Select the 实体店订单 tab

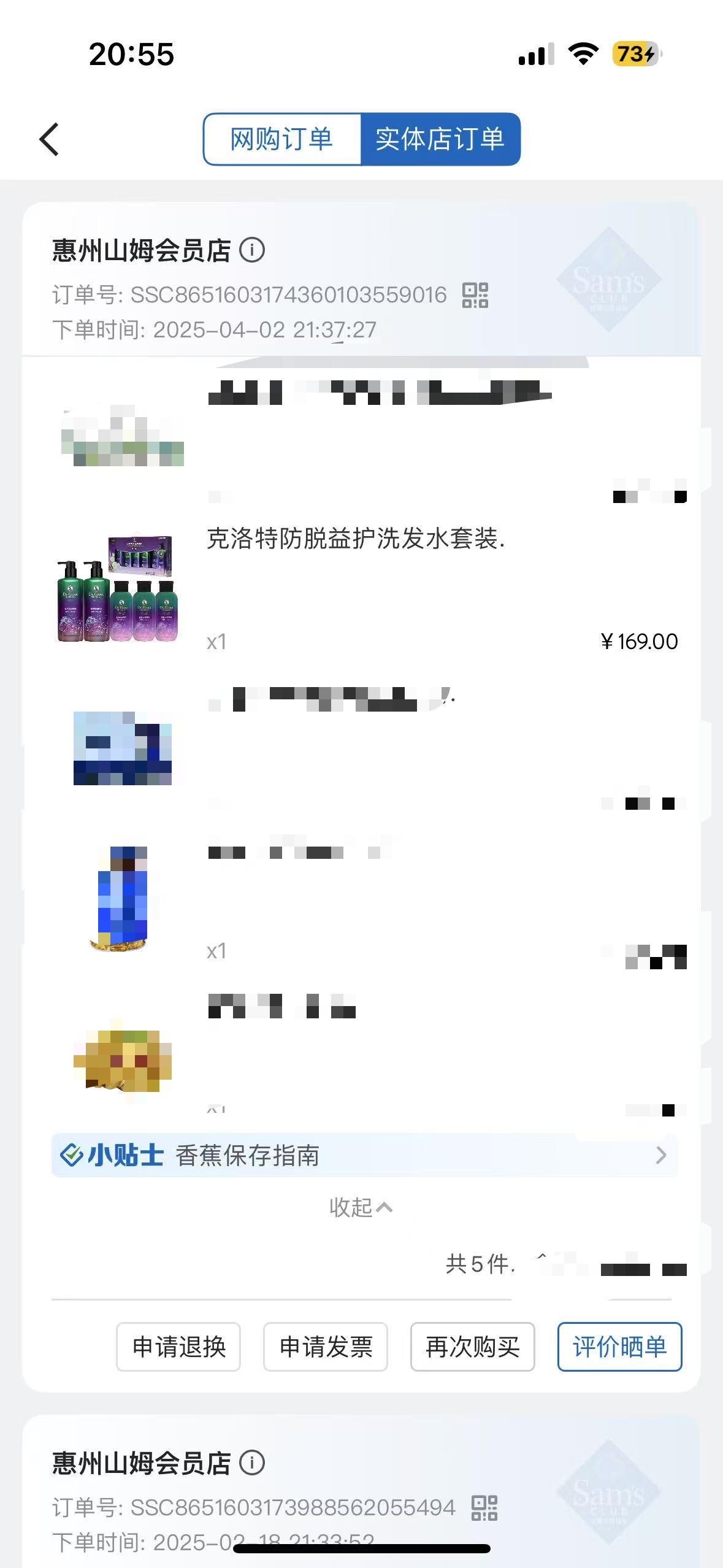pyautogui.click(x=440, y=139)
